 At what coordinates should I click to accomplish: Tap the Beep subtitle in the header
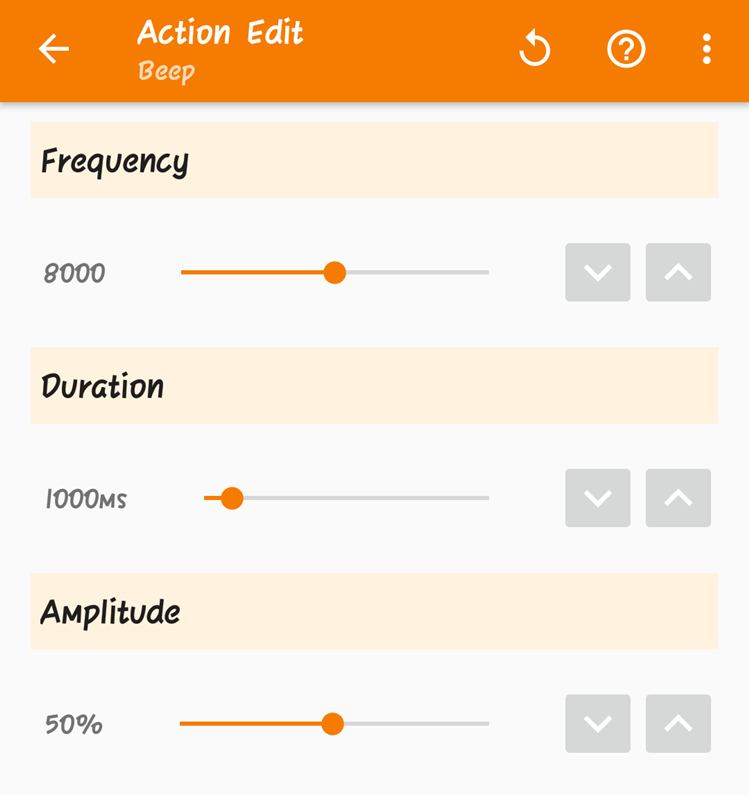(167, 71)
